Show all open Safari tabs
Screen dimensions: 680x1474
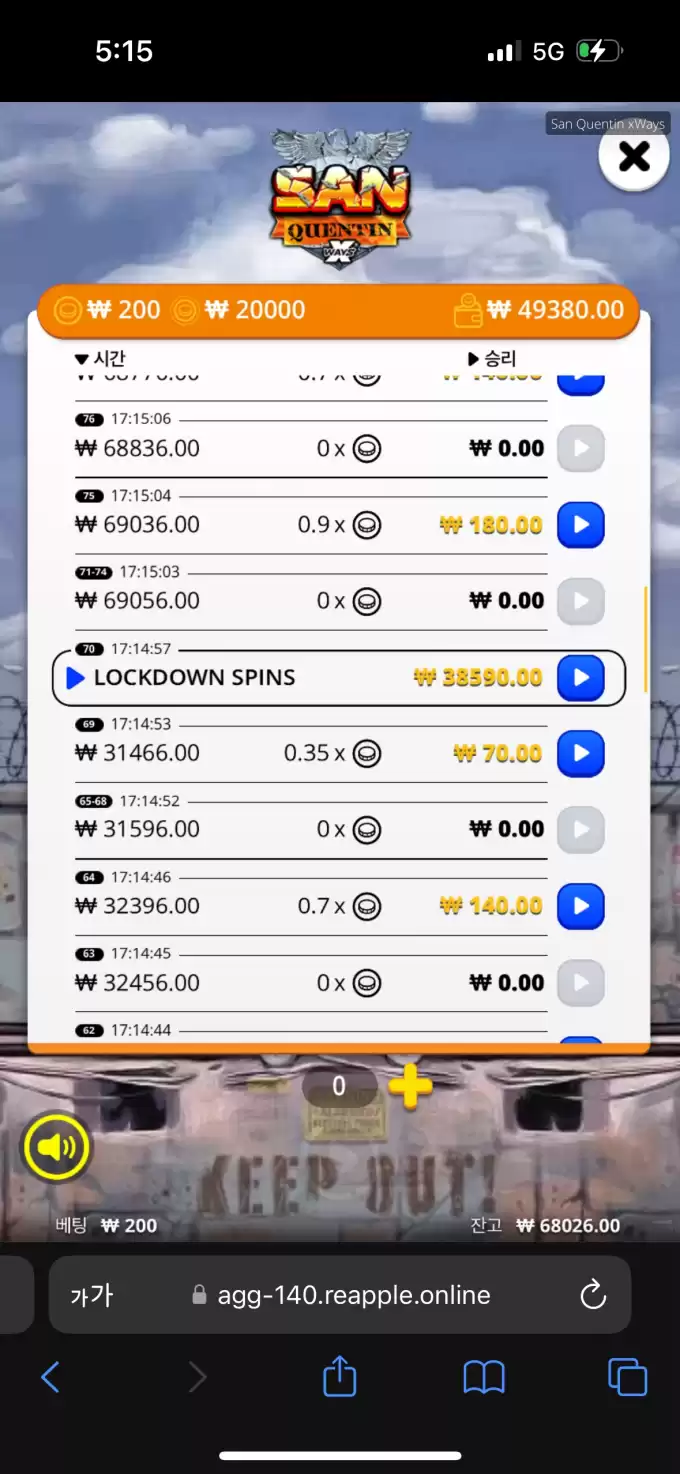click(627, 1377)
